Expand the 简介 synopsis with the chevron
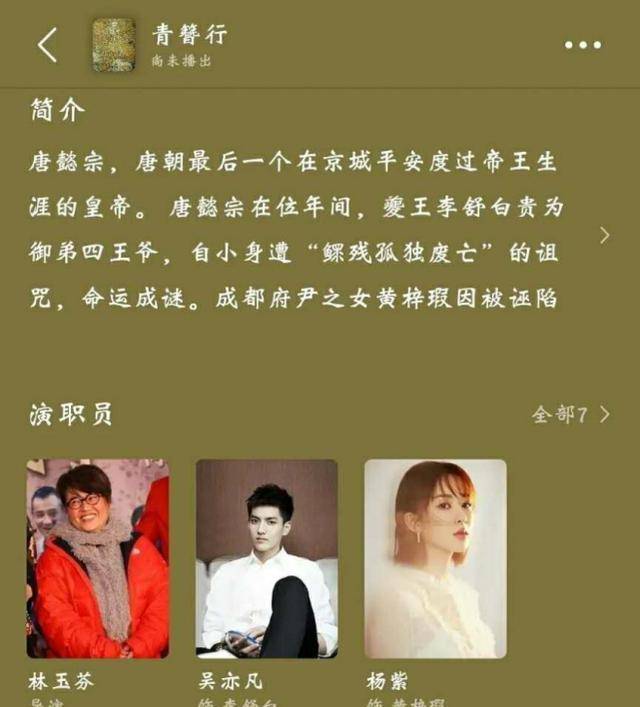This screenshot has height=707, width=640. 604,235
